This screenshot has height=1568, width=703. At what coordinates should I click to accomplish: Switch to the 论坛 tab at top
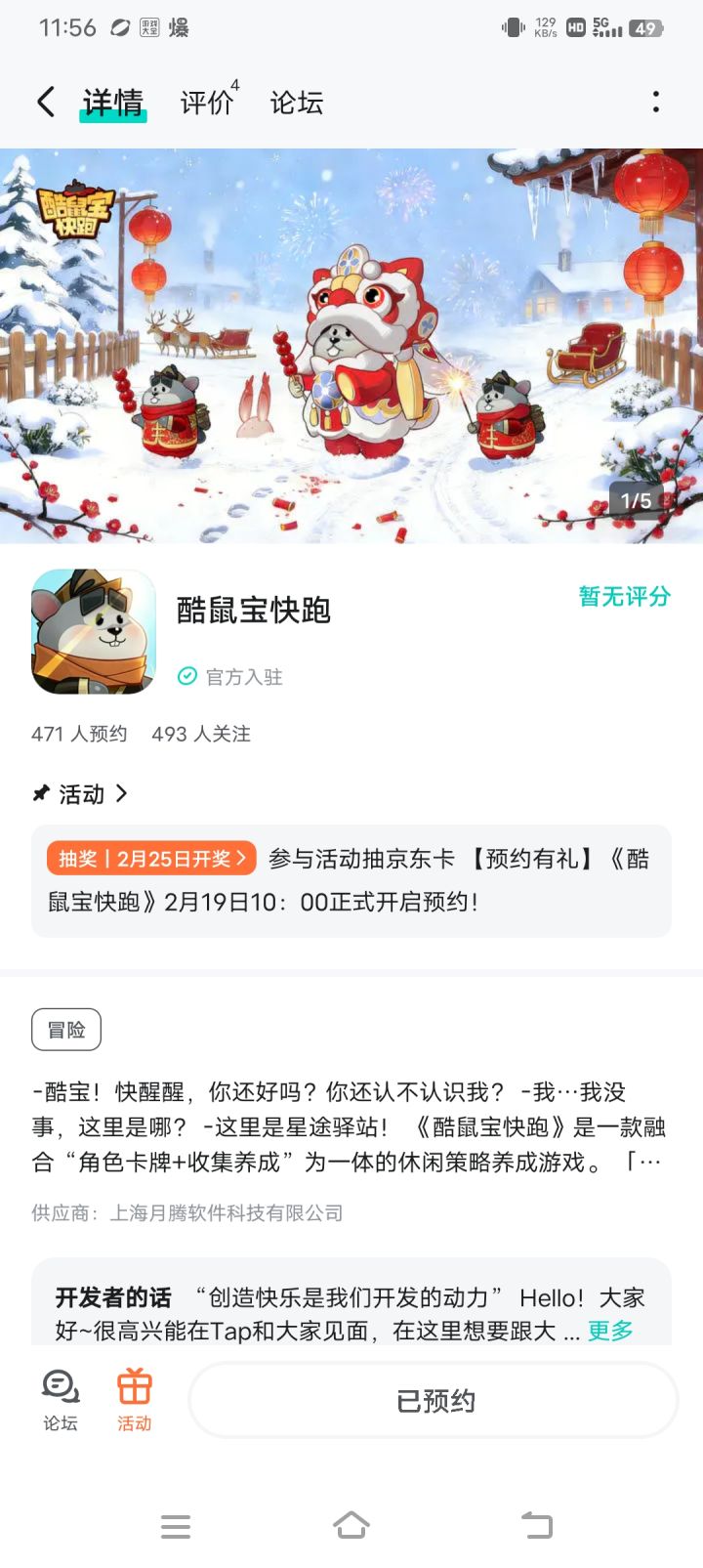coord(296,102)
